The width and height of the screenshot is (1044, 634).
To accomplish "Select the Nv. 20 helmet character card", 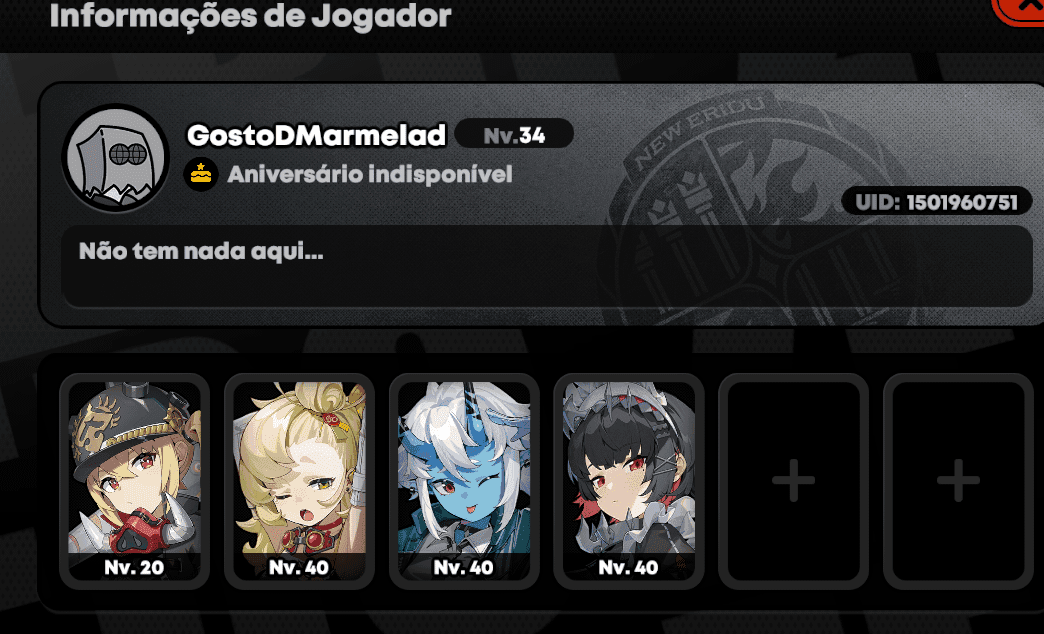I will pyautogui.click(x=134, y=480).
